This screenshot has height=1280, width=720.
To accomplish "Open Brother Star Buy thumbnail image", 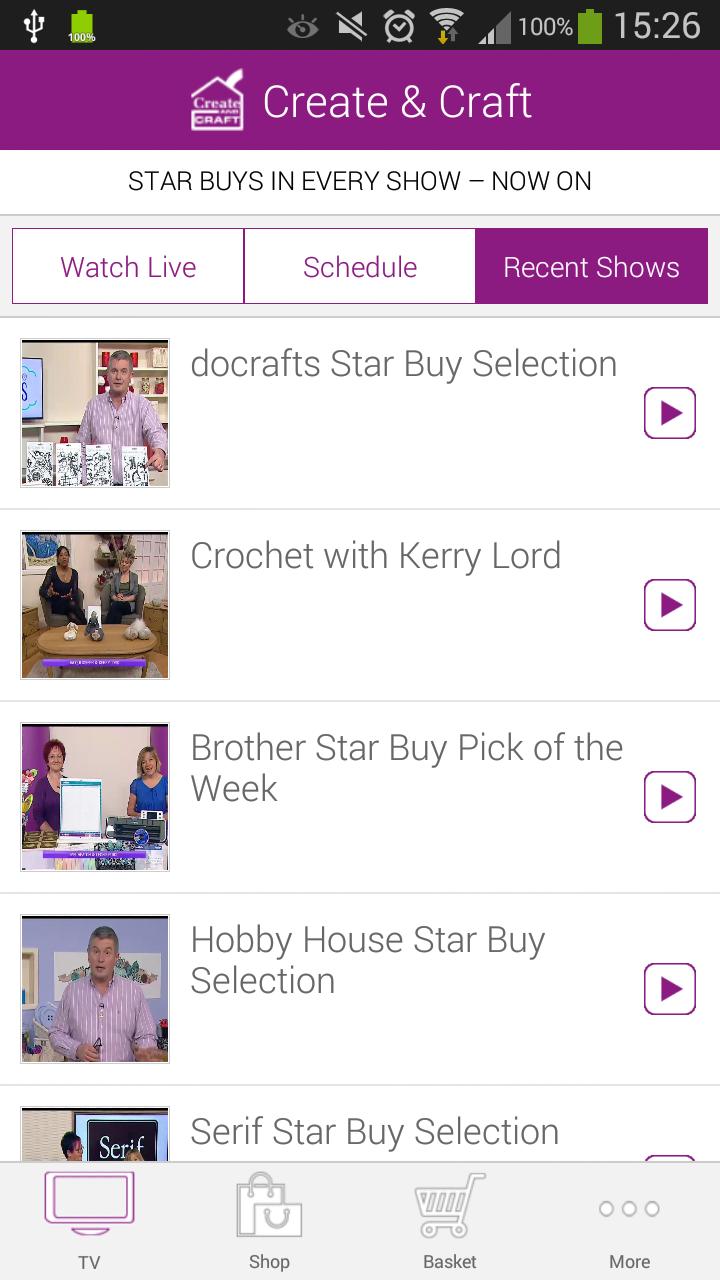I will click(x=95, y=797).
